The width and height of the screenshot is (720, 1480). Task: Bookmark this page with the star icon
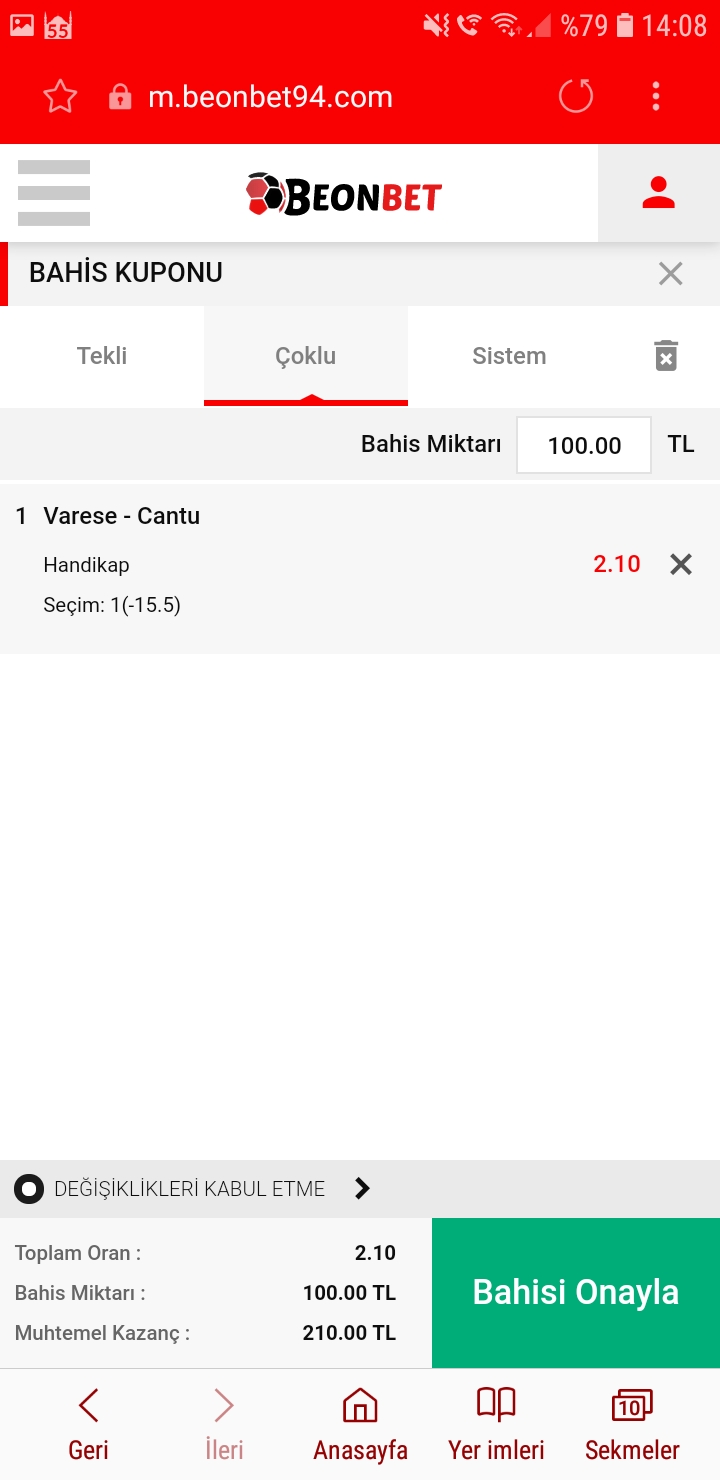click(x=60, y=96)
